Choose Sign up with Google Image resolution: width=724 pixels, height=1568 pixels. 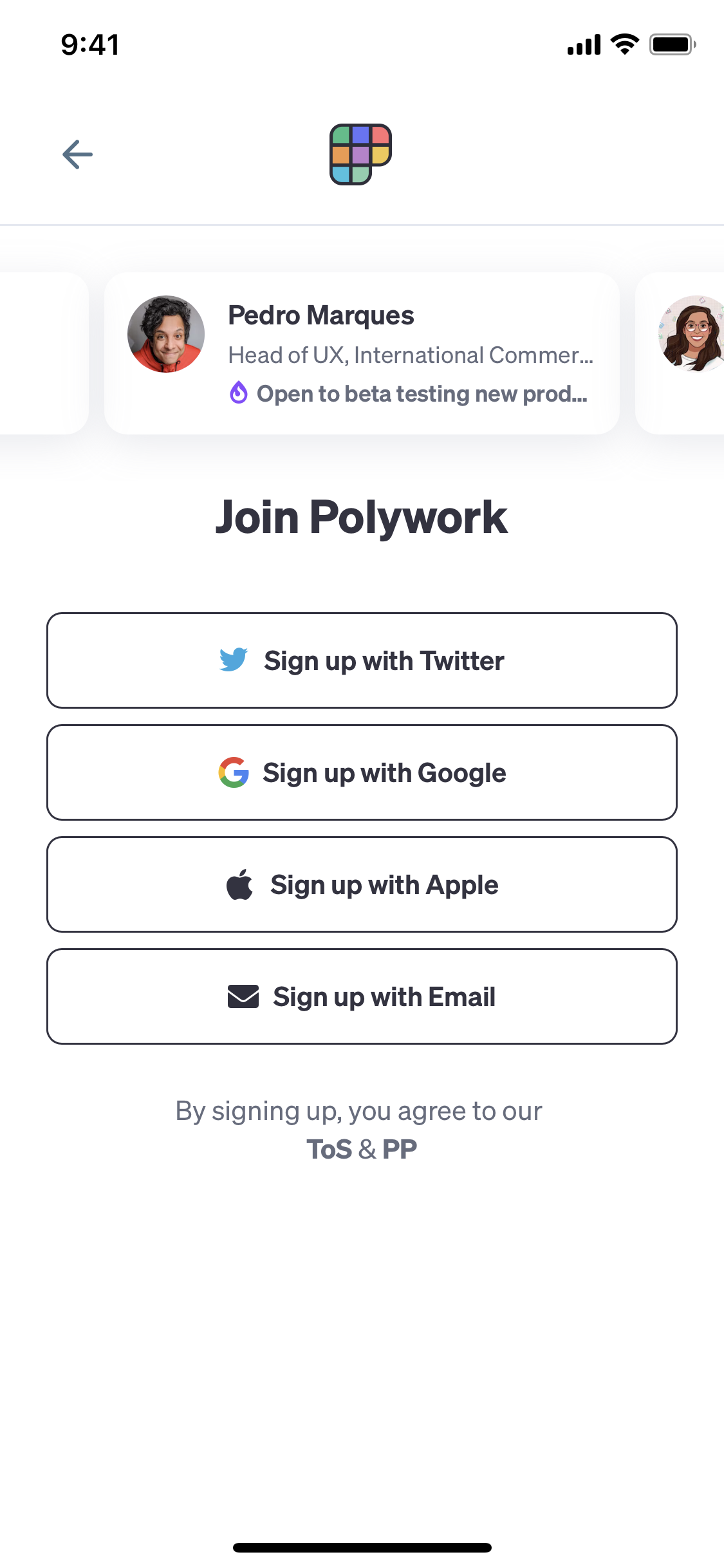362,772
